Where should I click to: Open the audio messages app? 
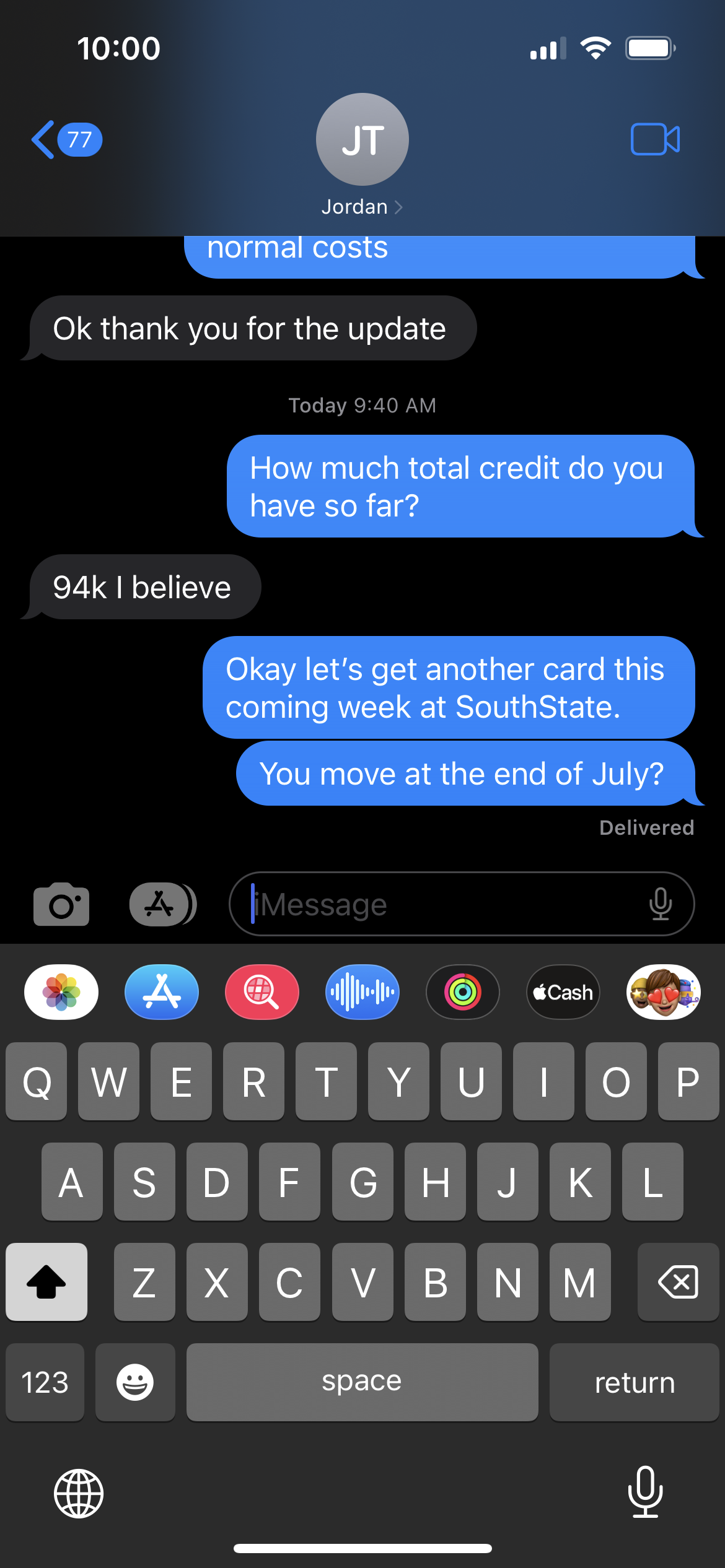362,992
